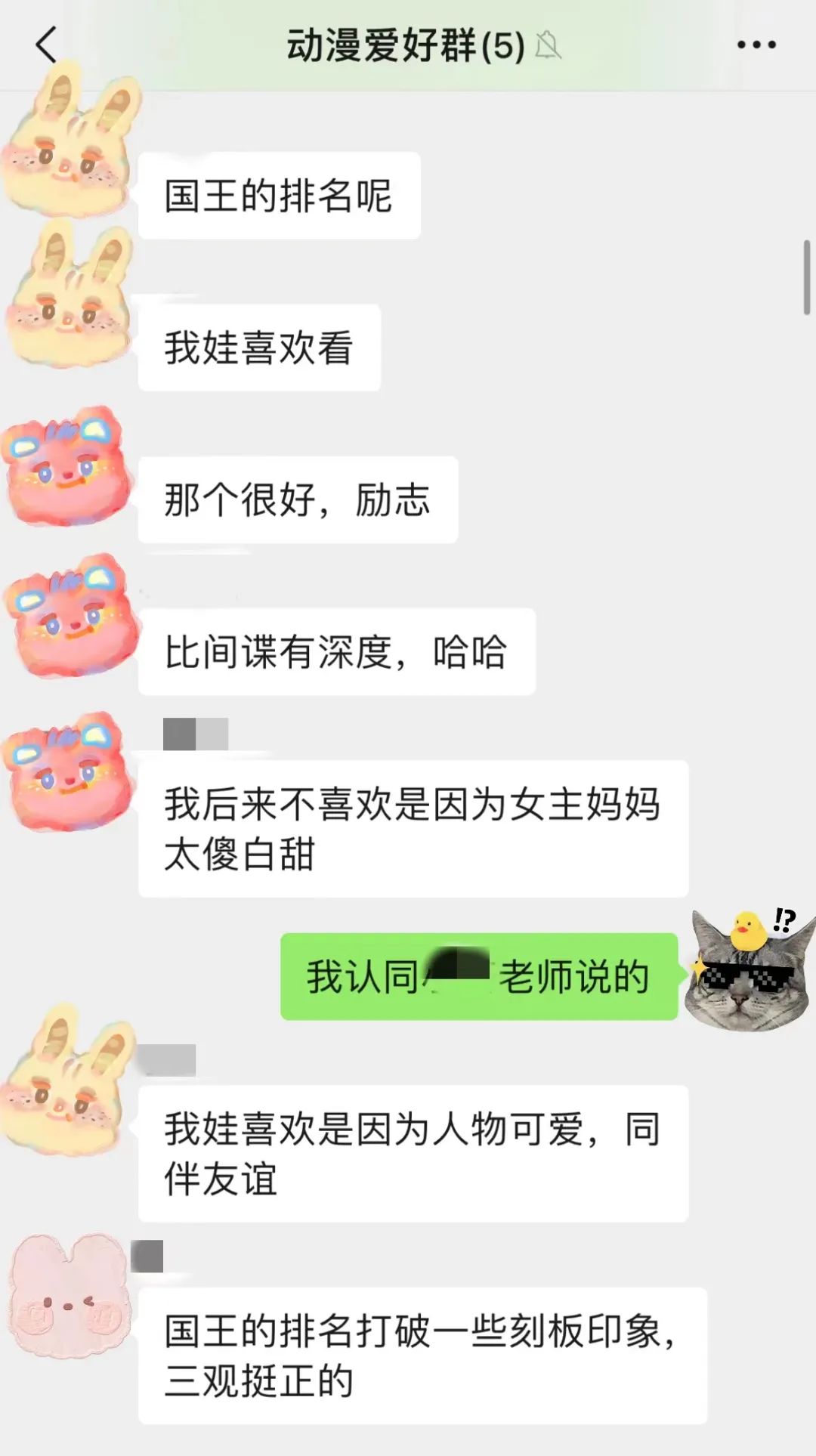The image size is (816, 1456).
Task: Go back from the 动漫爱好群 chat
Action: pos(46,45)
